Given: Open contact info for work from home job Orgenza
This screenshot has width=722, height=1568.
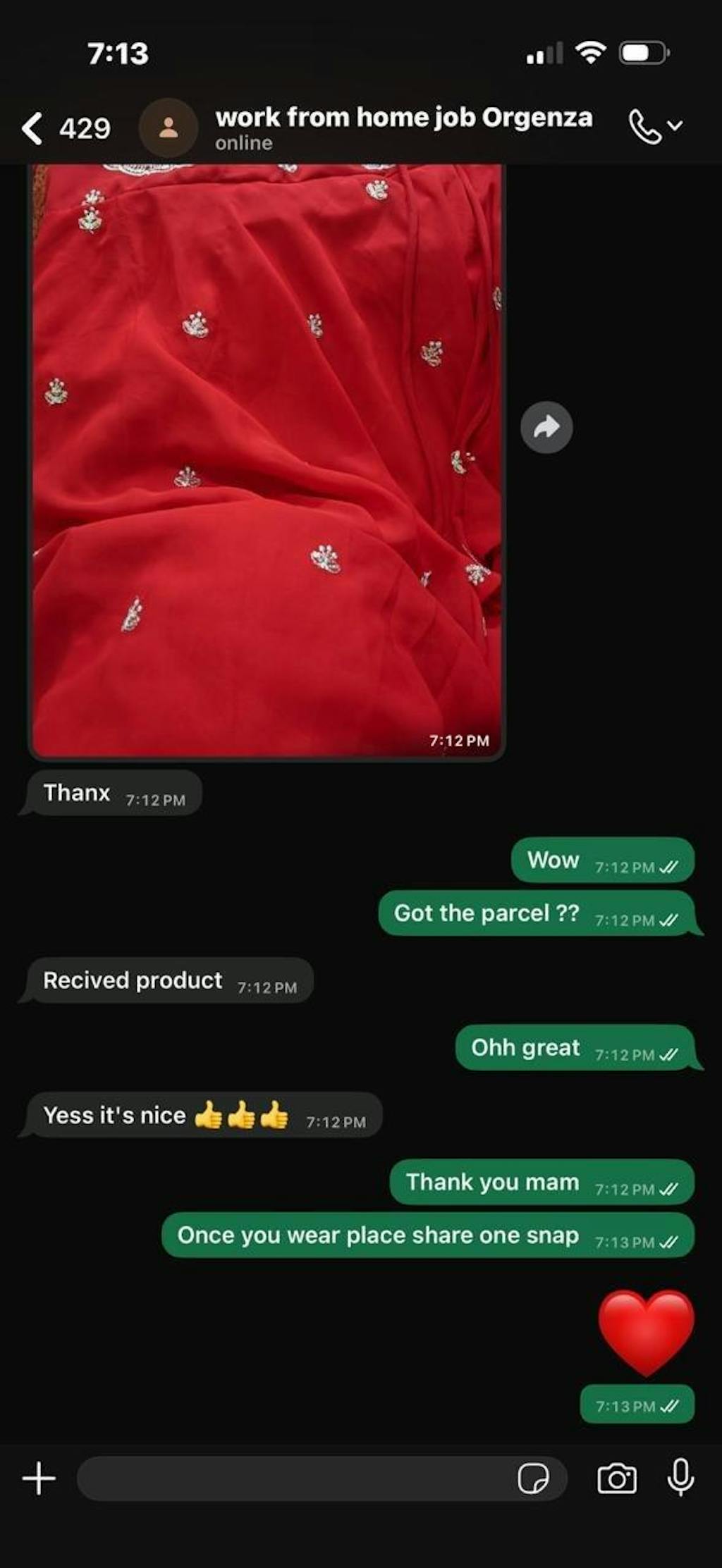Looking at the screenshot, I should 403,127.
